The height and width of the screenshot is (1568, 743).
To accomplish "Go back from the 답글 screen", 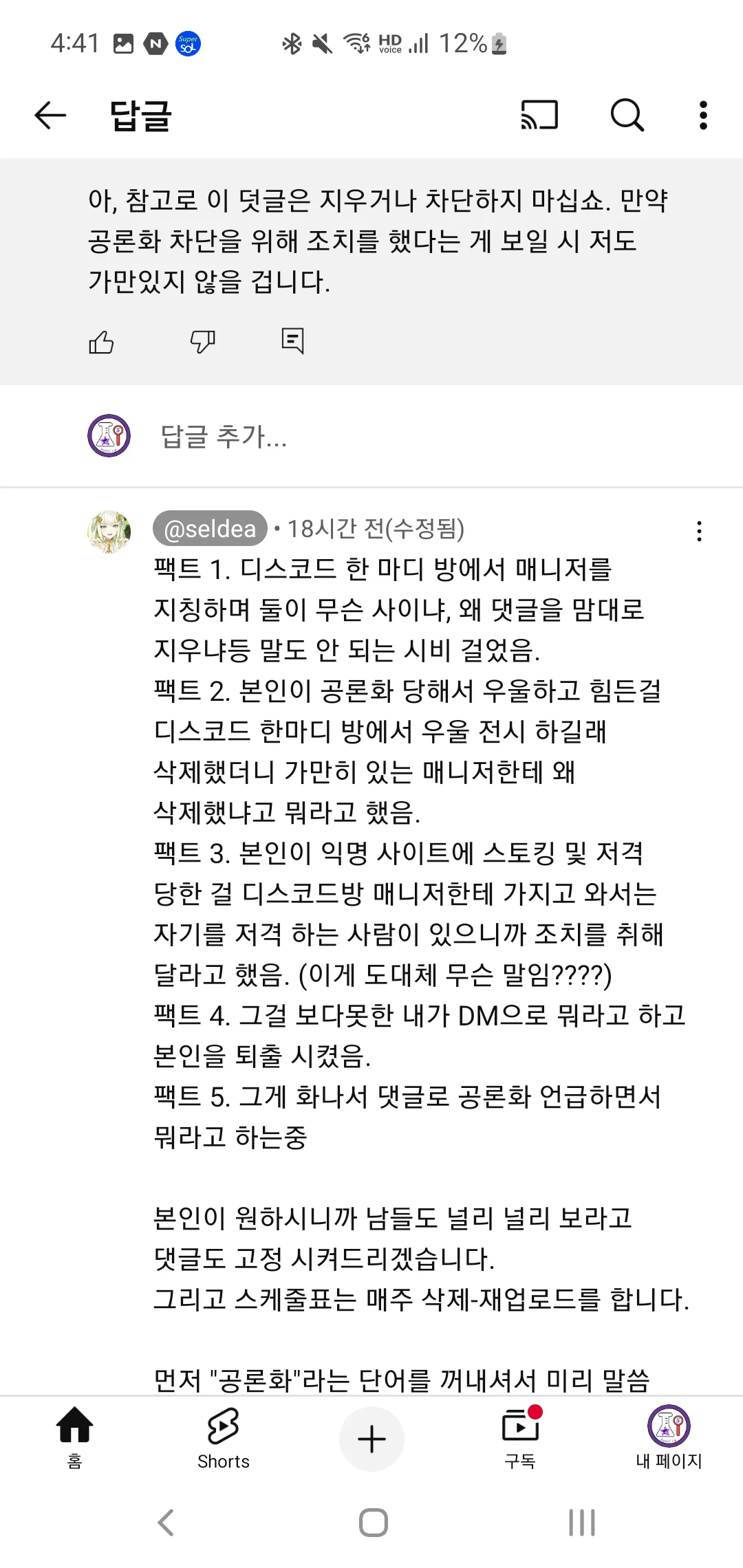I will coord(50,115).
